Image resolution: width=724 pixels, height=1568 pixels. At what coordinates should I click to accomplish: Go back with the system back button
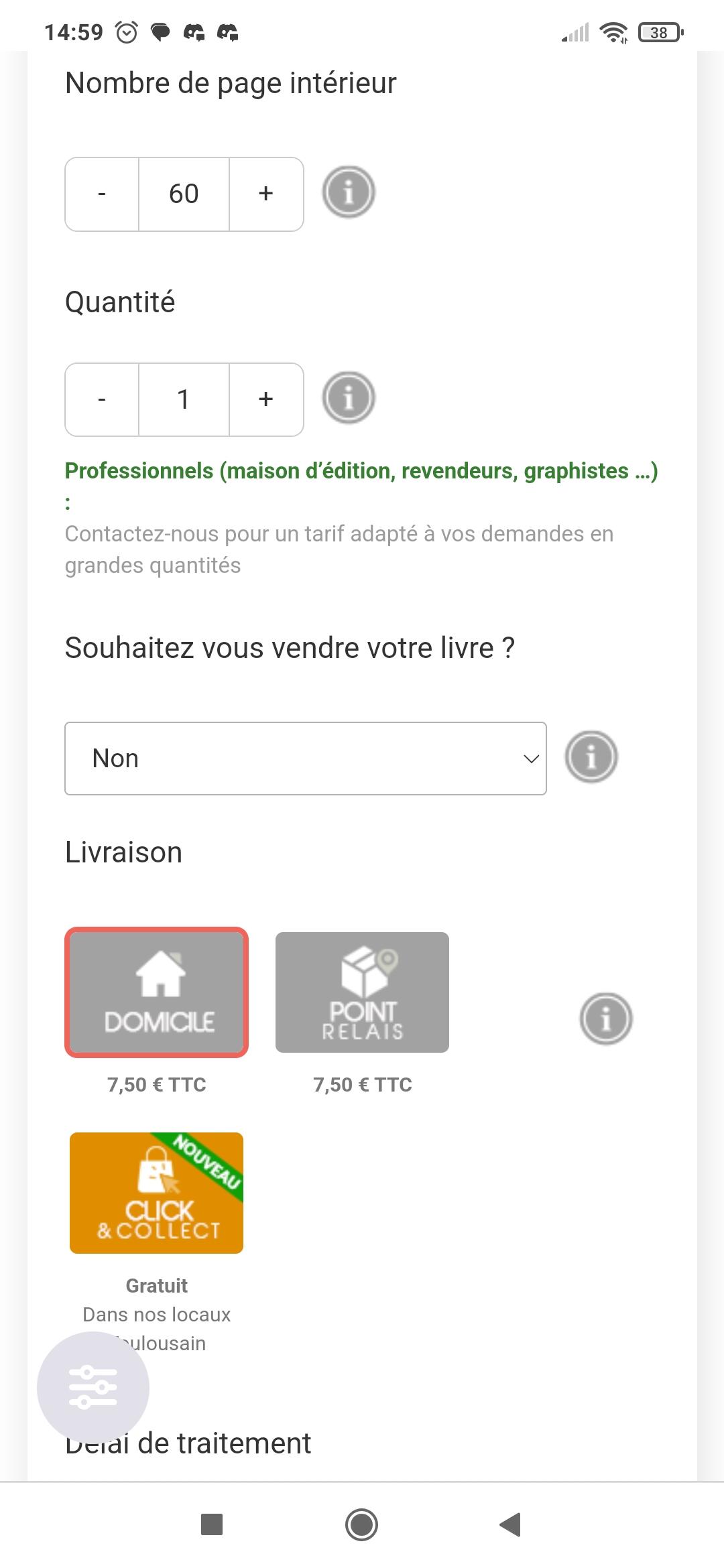511,1524
